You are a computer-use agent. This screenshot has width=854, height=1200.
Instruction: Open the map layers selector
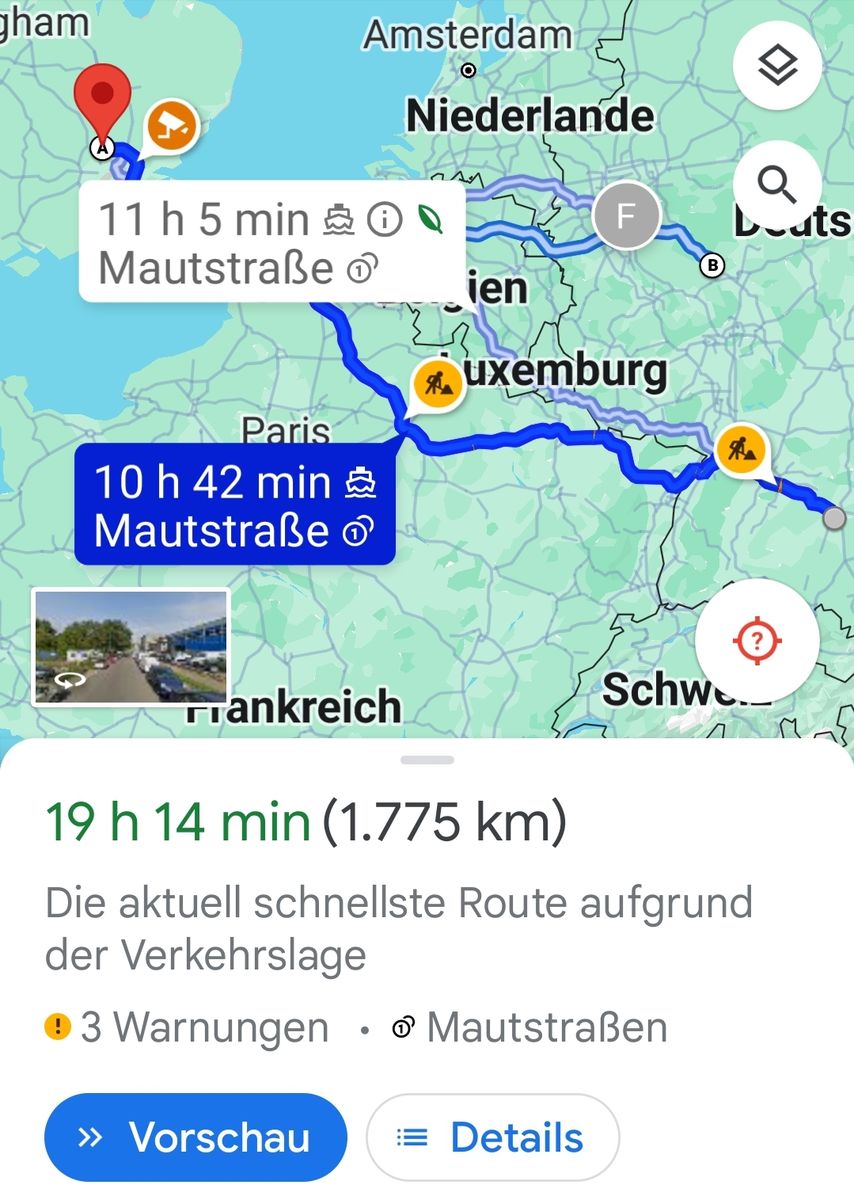click(777, 66)
